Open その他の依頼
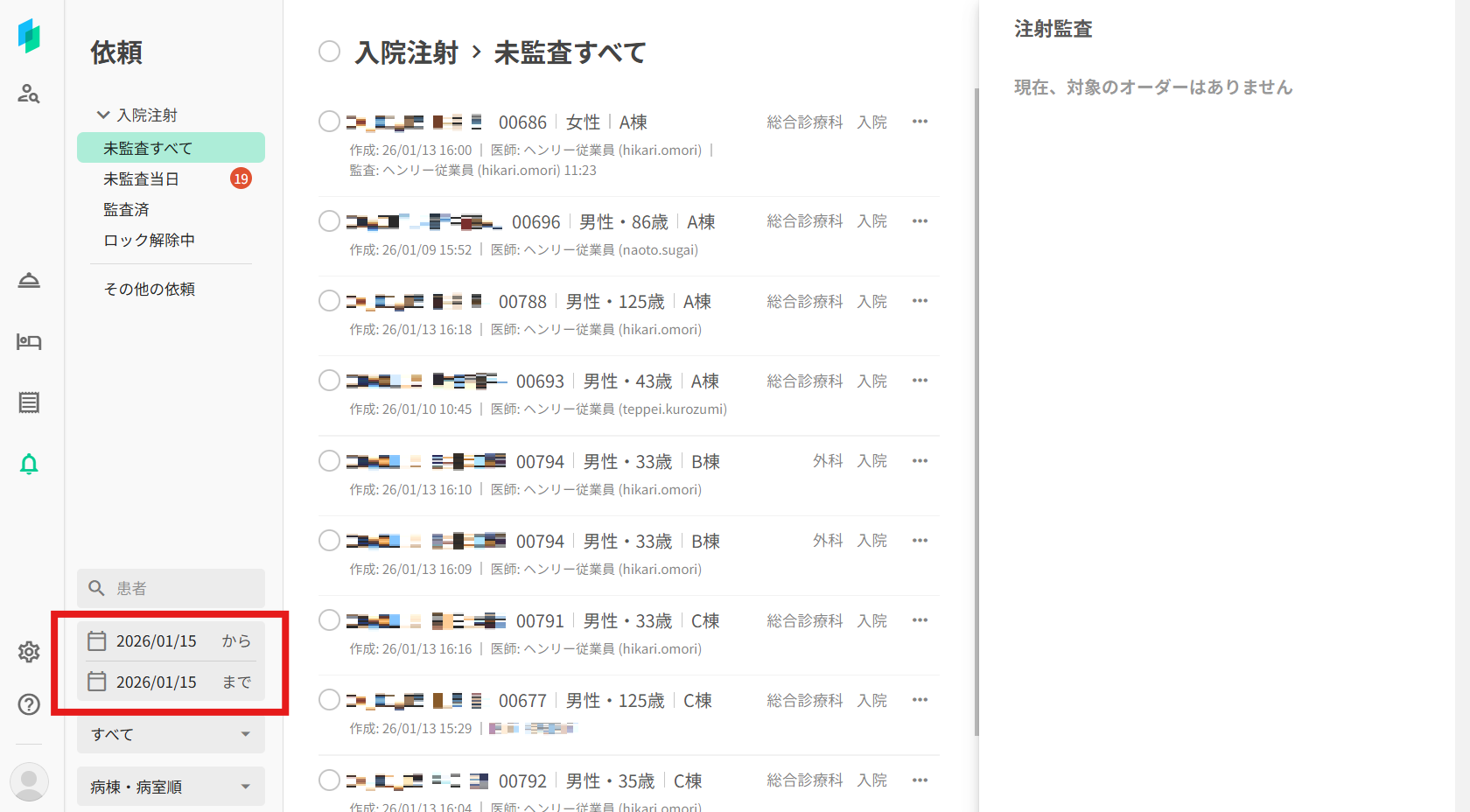The width and height of the screenshot is (1470, 812). [149, 290]
